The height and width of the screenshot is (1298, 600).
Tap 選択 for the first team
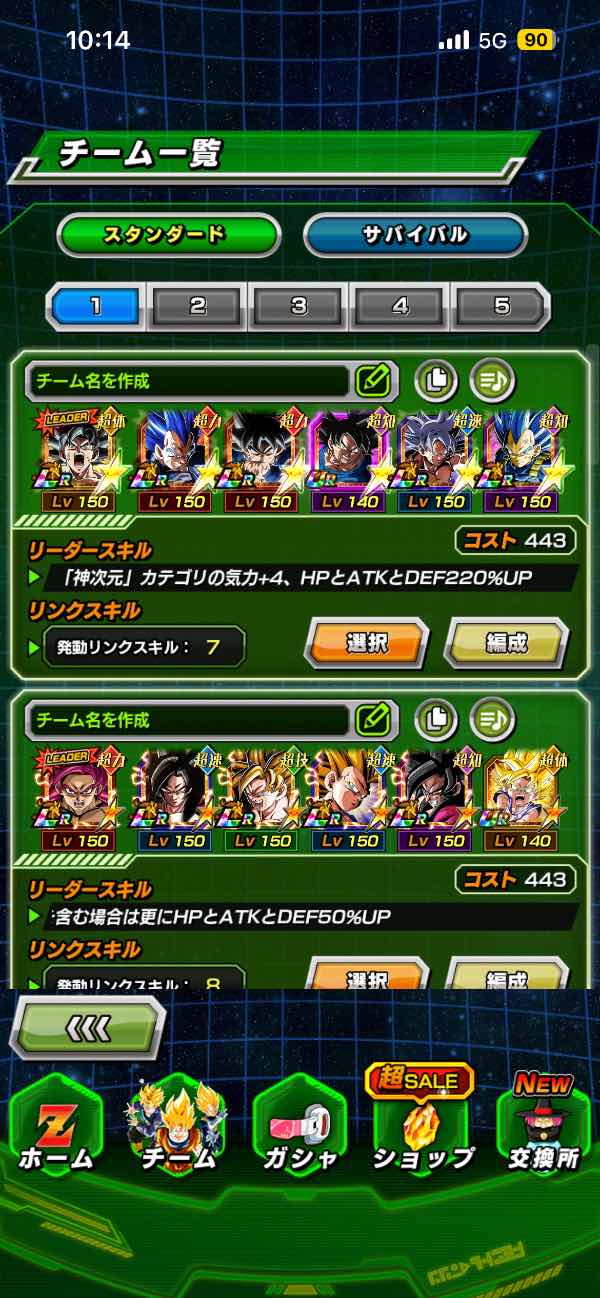point(366,643)
